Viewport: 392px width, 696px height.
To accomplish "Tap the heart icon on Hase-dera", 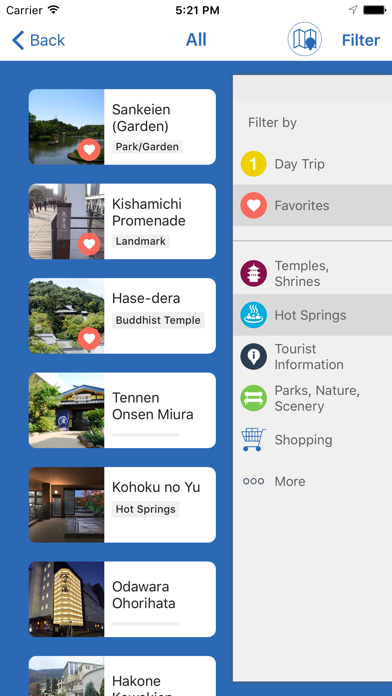I will coord(89,339).
